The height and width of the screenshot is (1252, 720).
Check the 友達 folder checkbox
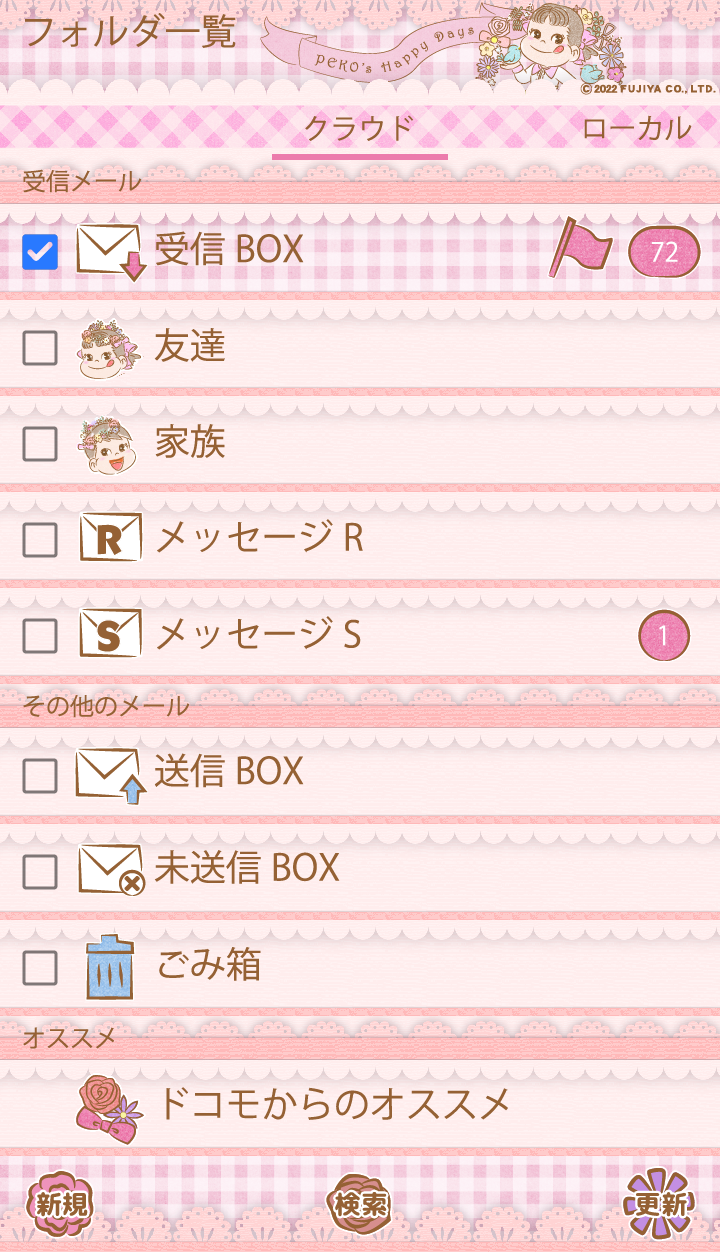[40, 348]
